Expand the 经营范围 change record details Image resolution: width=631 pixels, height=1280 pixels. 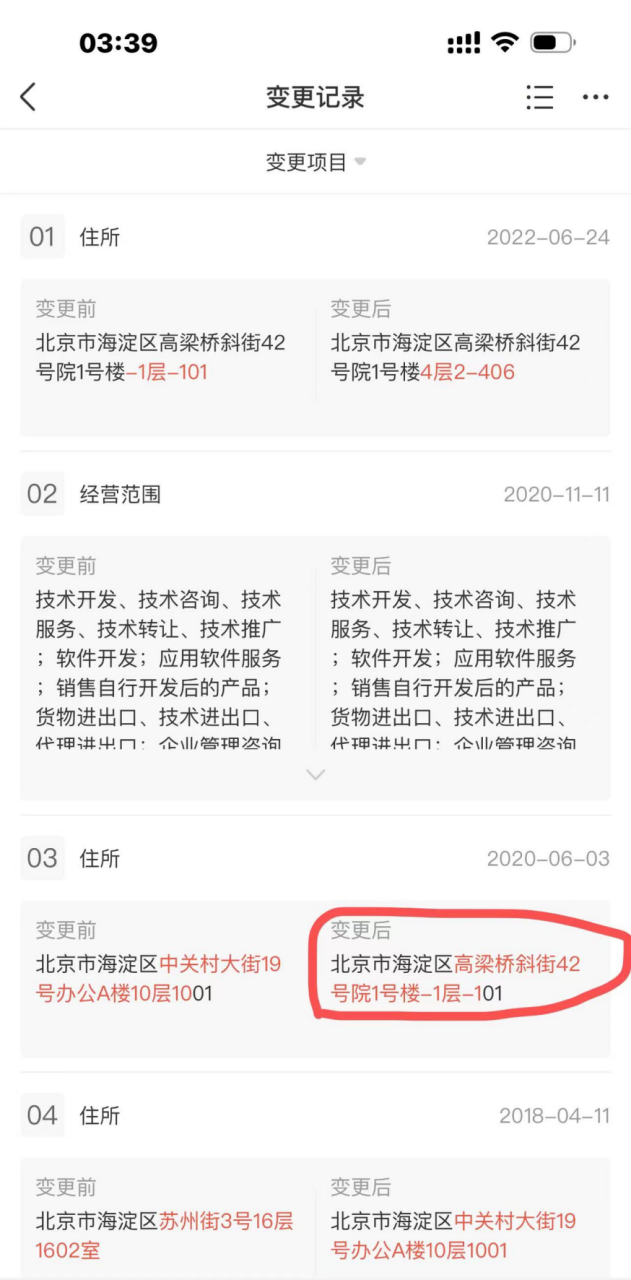[315, 774]
